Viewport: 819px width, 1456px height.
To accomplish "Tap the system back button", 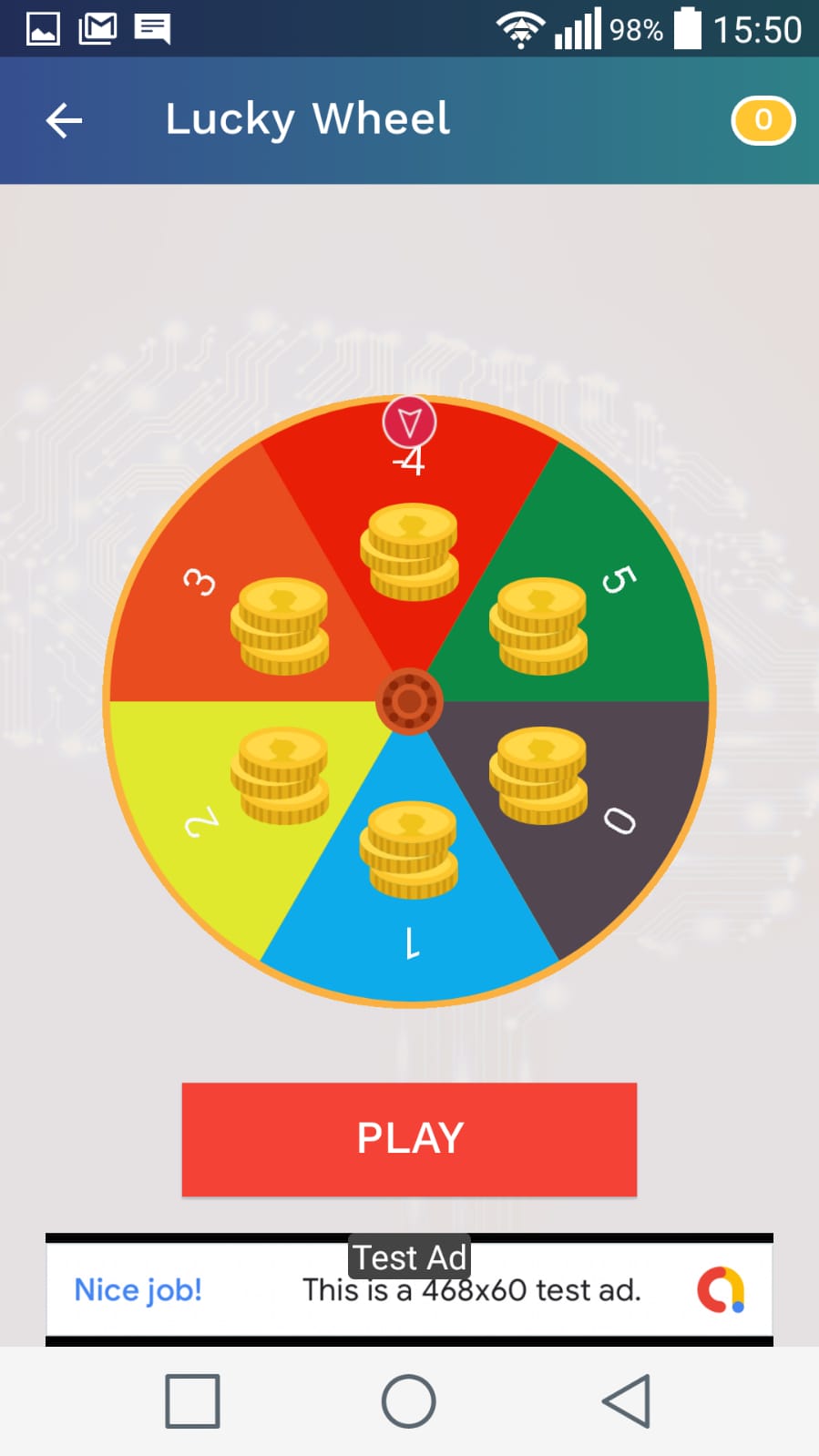I will coord(627,1400).
